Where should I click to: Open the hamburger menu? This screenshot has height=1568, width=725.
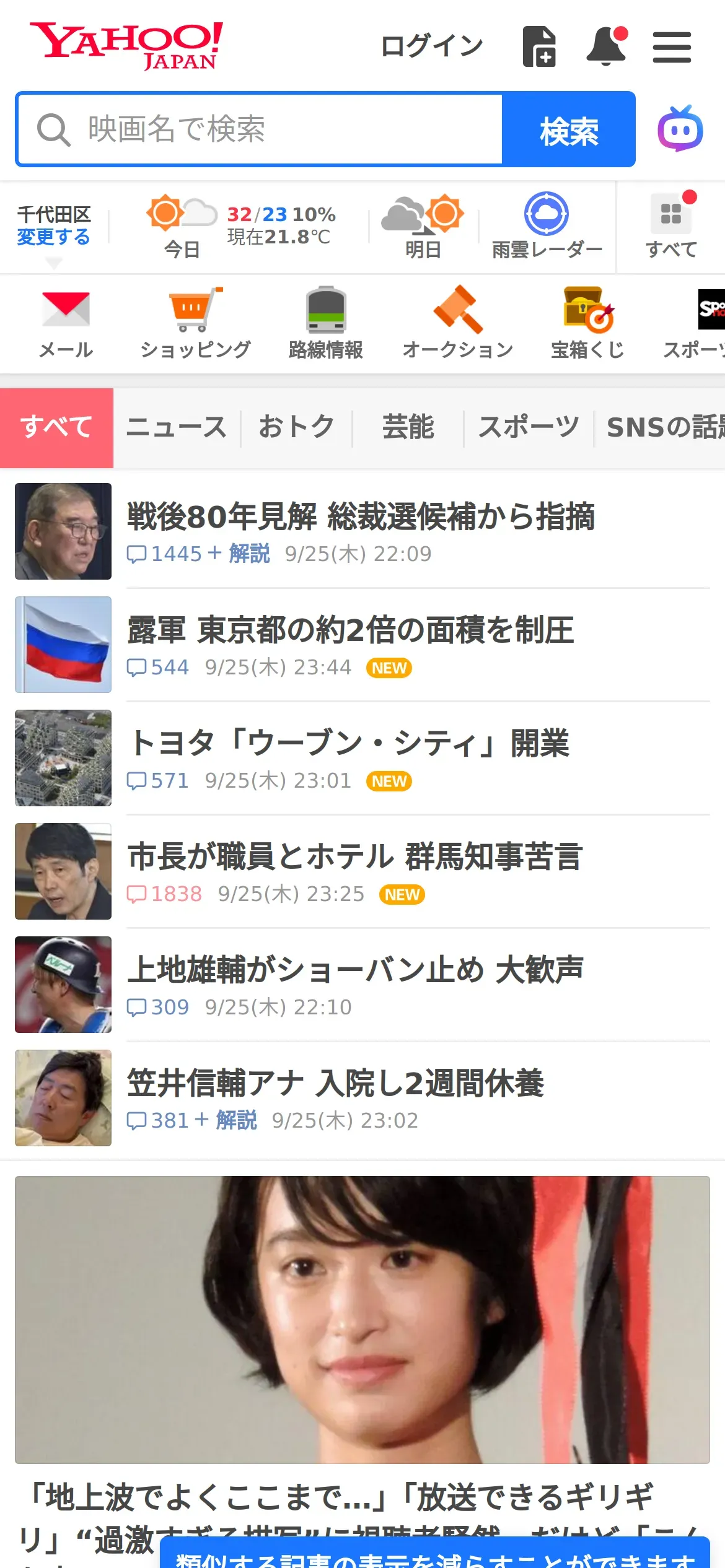672,48
